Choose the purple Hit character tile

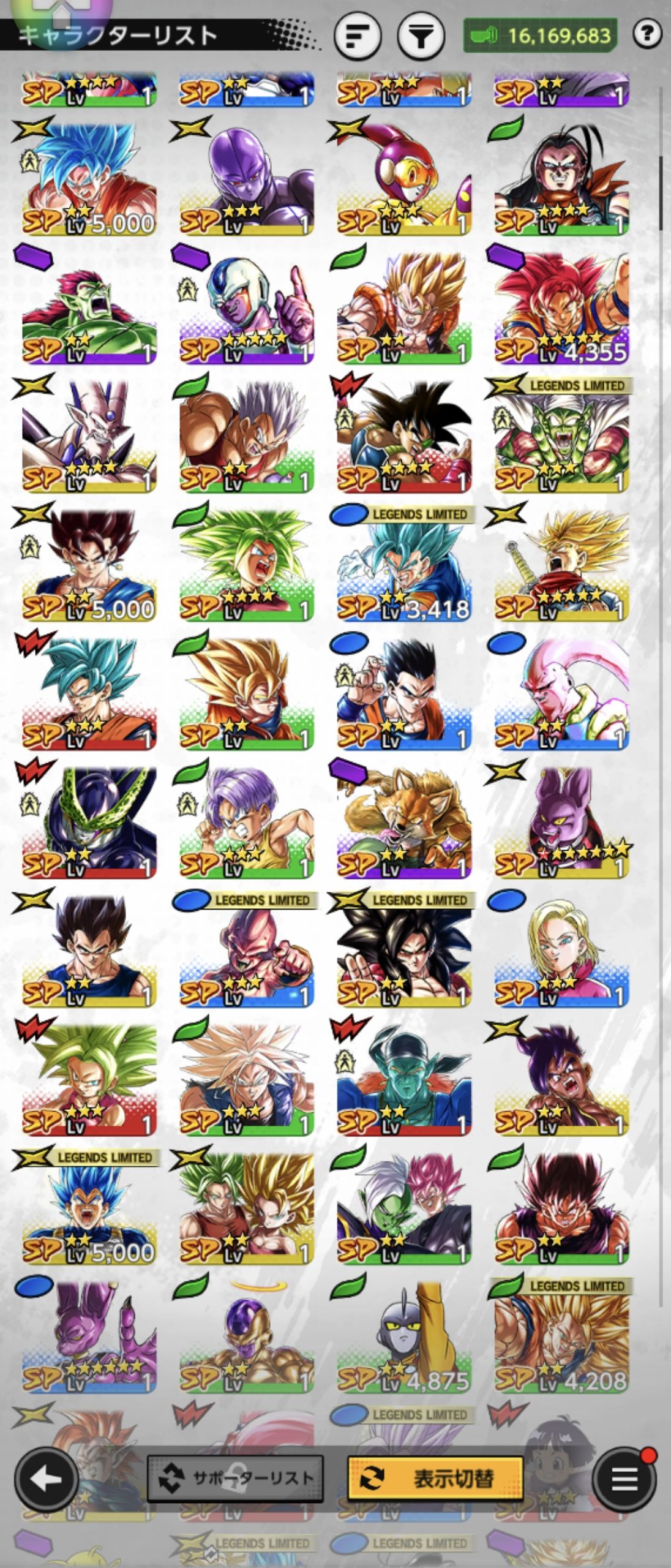pyautogui.click(x=246, y=181)
